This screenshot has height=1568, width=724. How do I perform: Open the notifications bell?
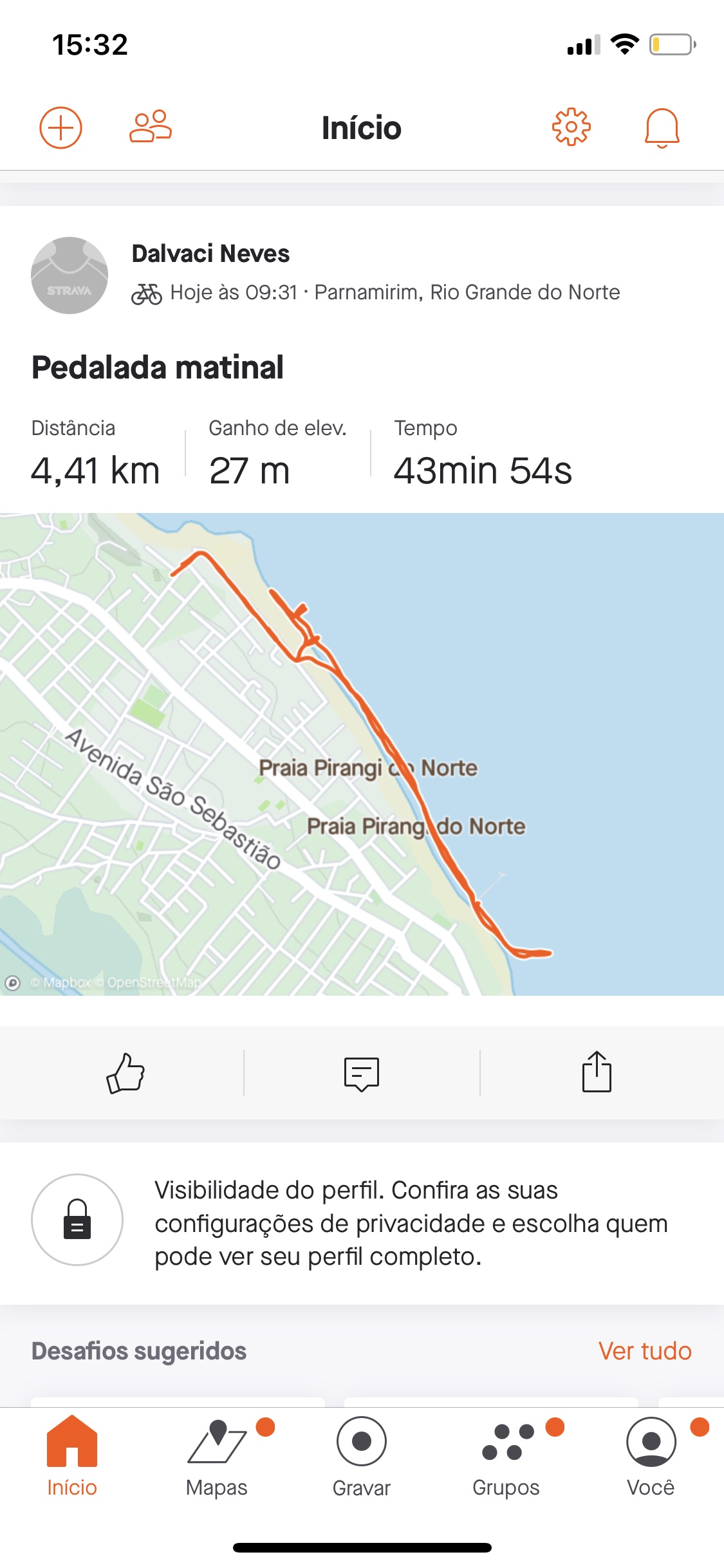click(x=662, y=128)
